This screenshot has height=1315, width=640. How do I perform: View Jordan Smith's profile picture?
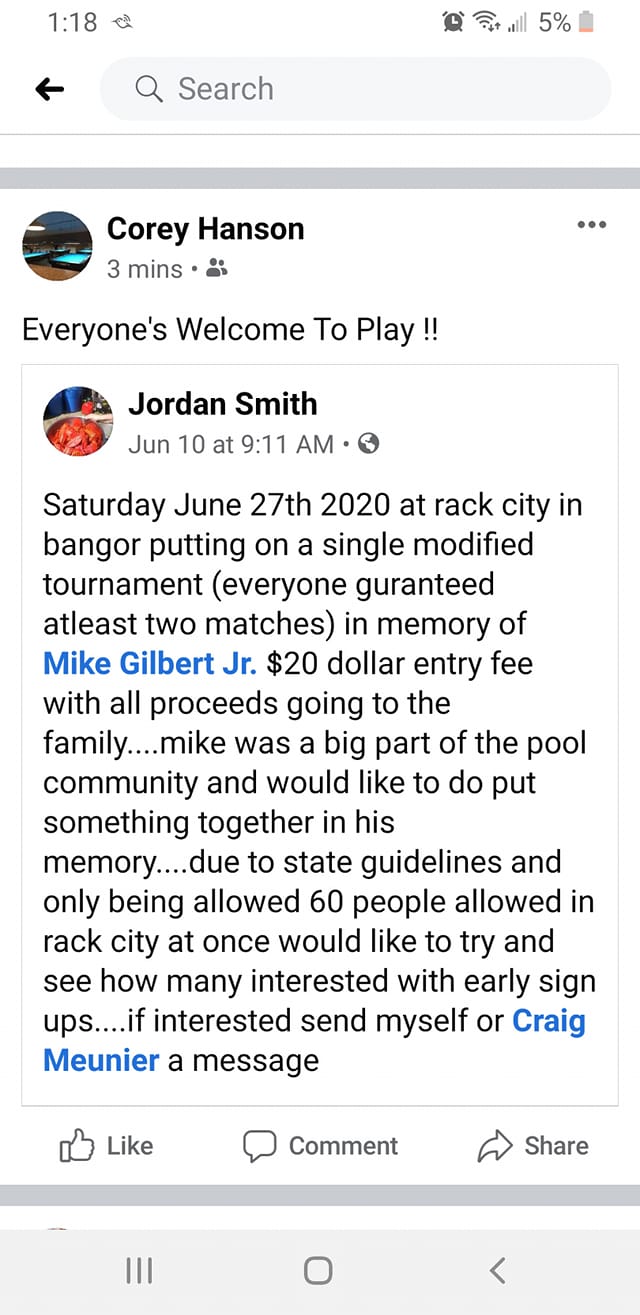79,421
